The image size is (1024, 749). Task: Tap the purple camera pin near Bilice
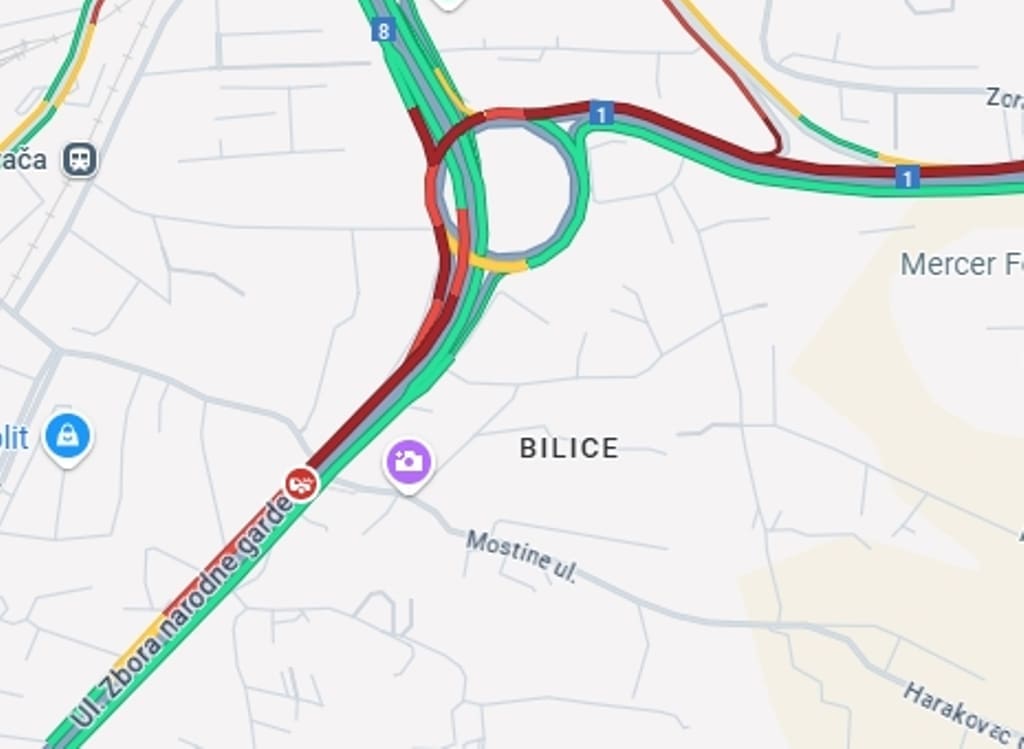(x=409, y=462)
